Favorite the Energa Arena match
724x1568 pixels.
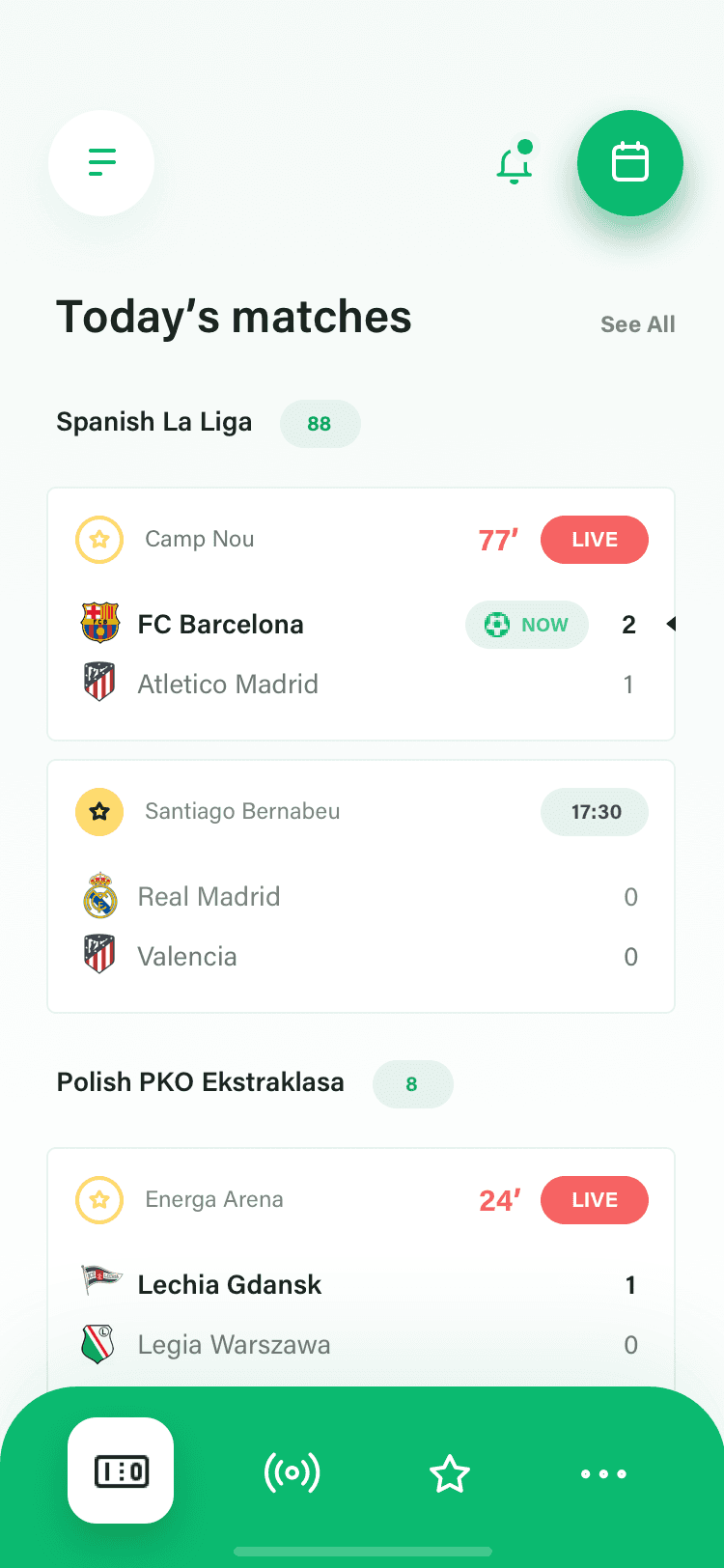99,1200
